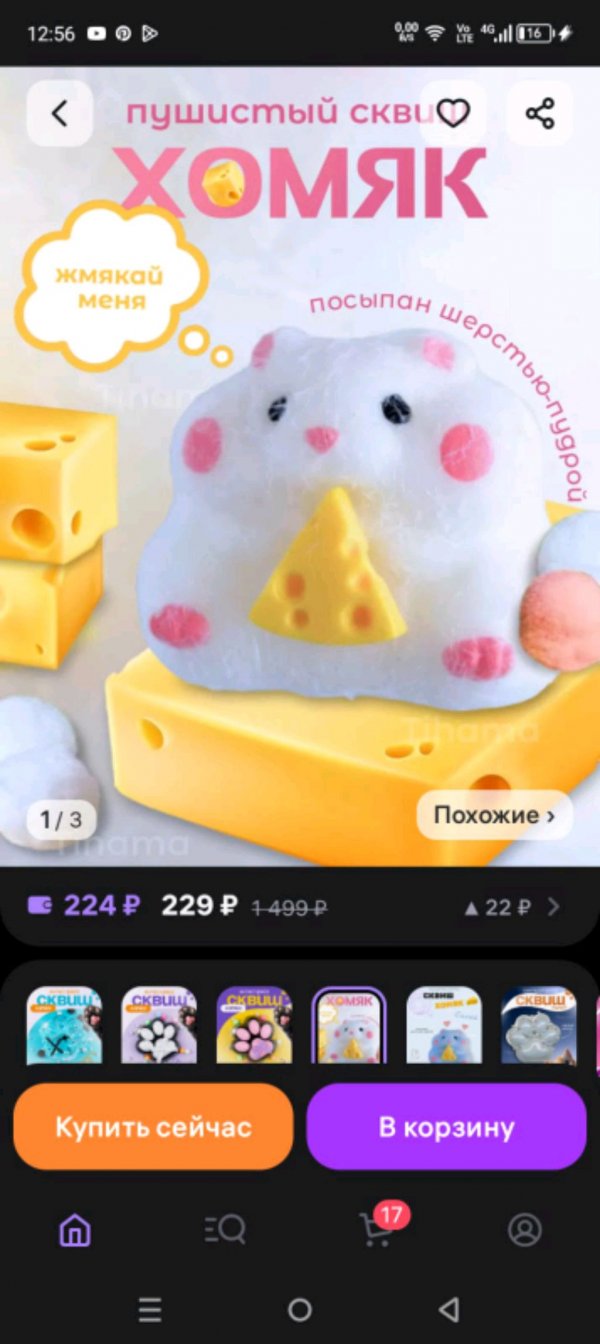The width and height of the screenshot is (600, 1344).
Task: Go to the home tab
Action: (75, 1229)
